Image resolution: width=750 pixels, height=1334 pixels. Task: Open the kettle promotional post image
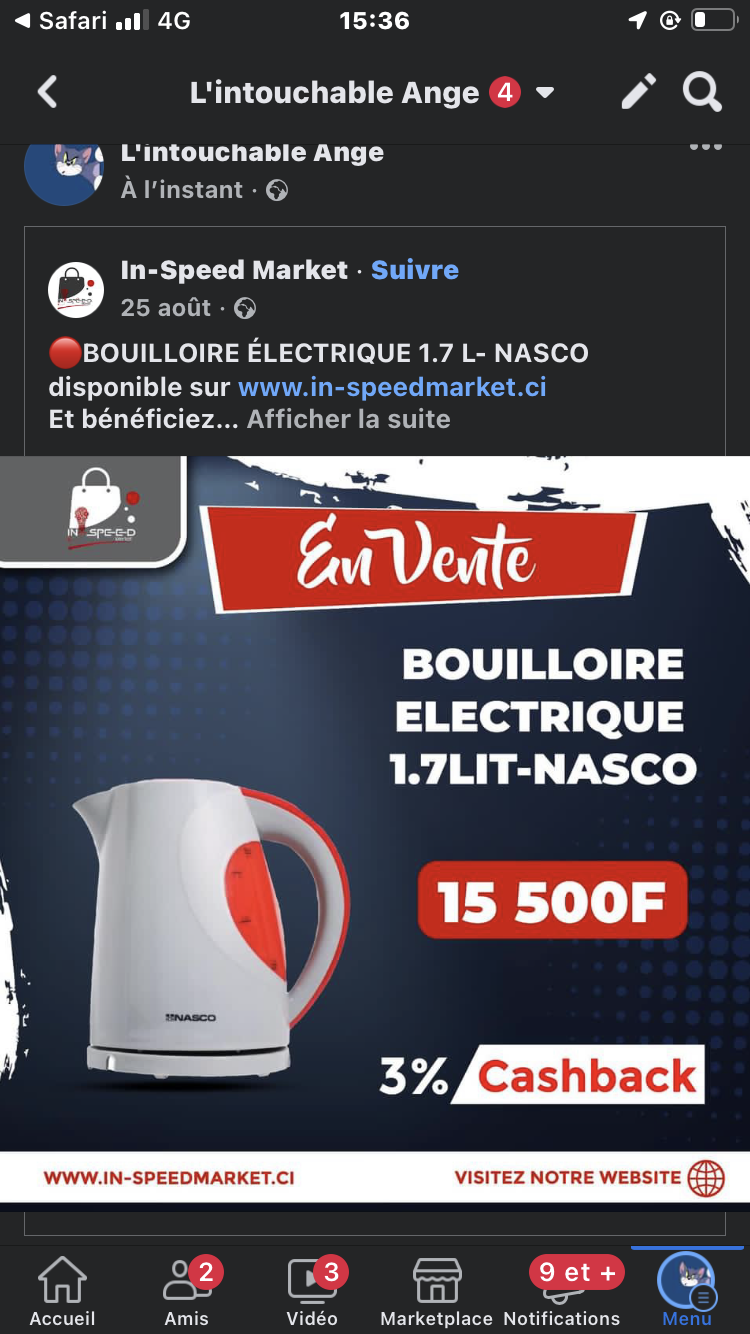pyautogui.click(x=375, y=829)
